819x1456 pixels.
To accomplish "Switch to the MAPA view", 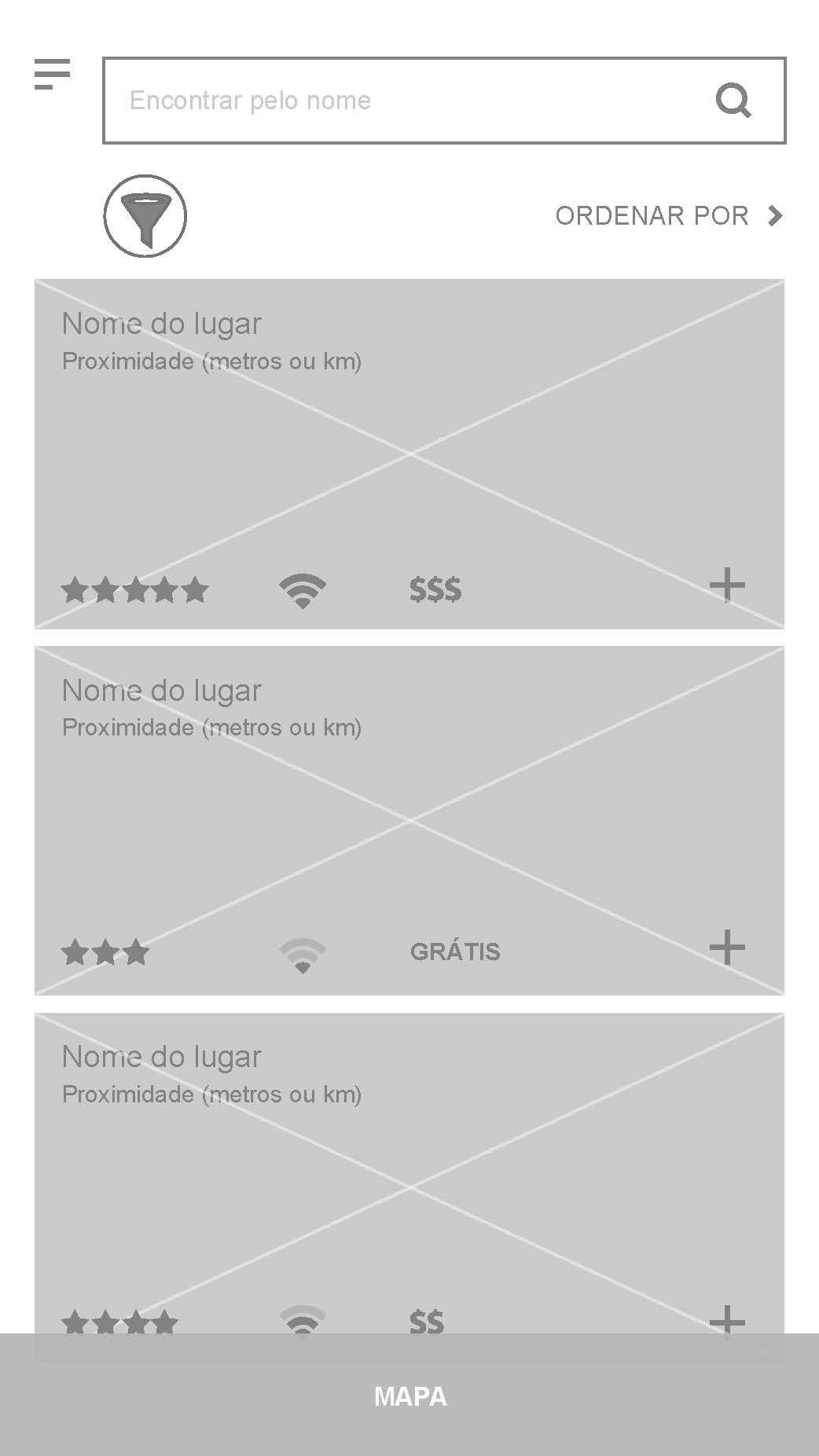I will click(410, 1395).
